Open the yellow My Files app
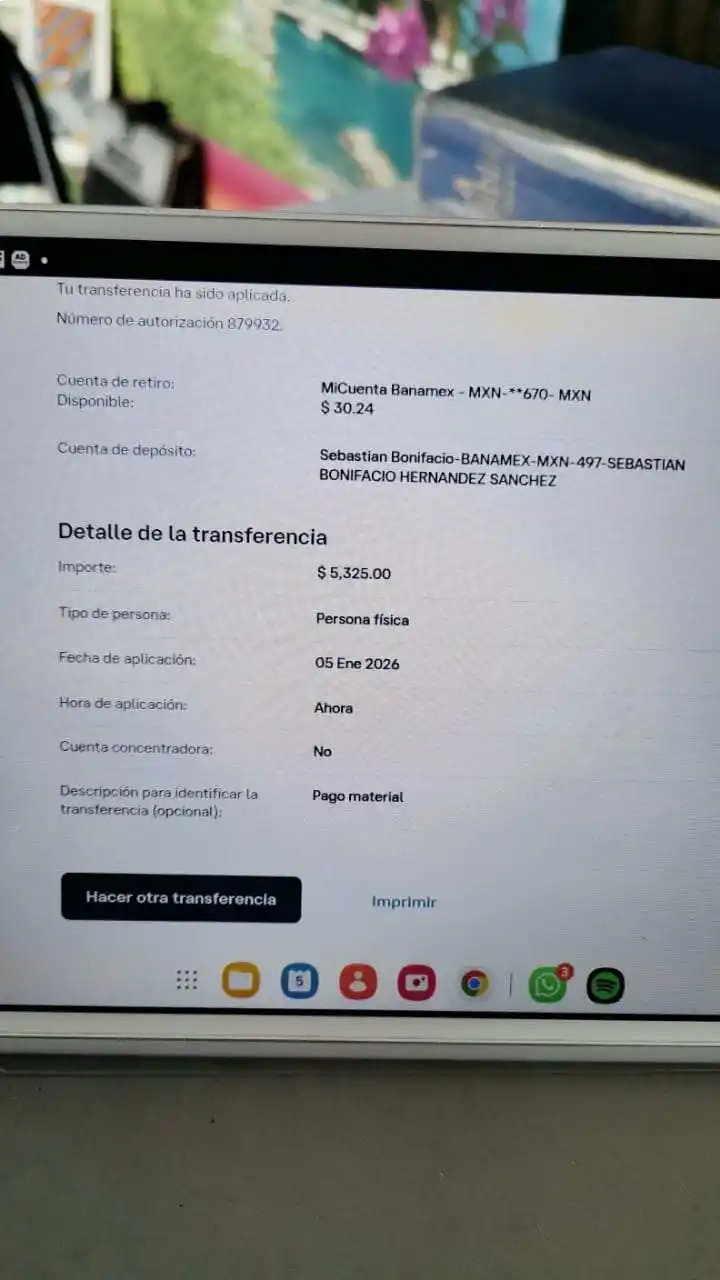720x1280 pixels. (x=241, y=981)
